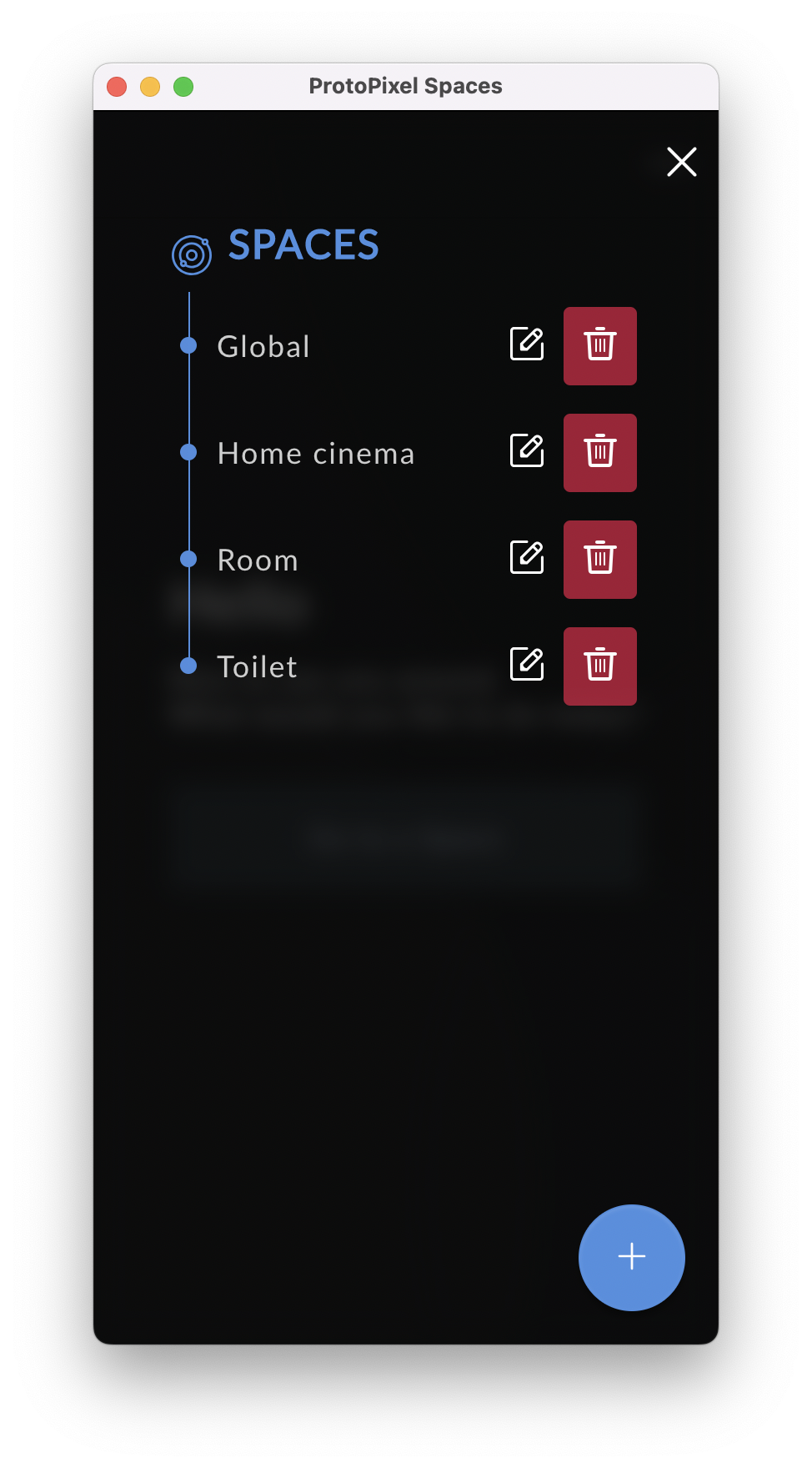
Task: Delete the Toilet space
Action: [599, 666]
